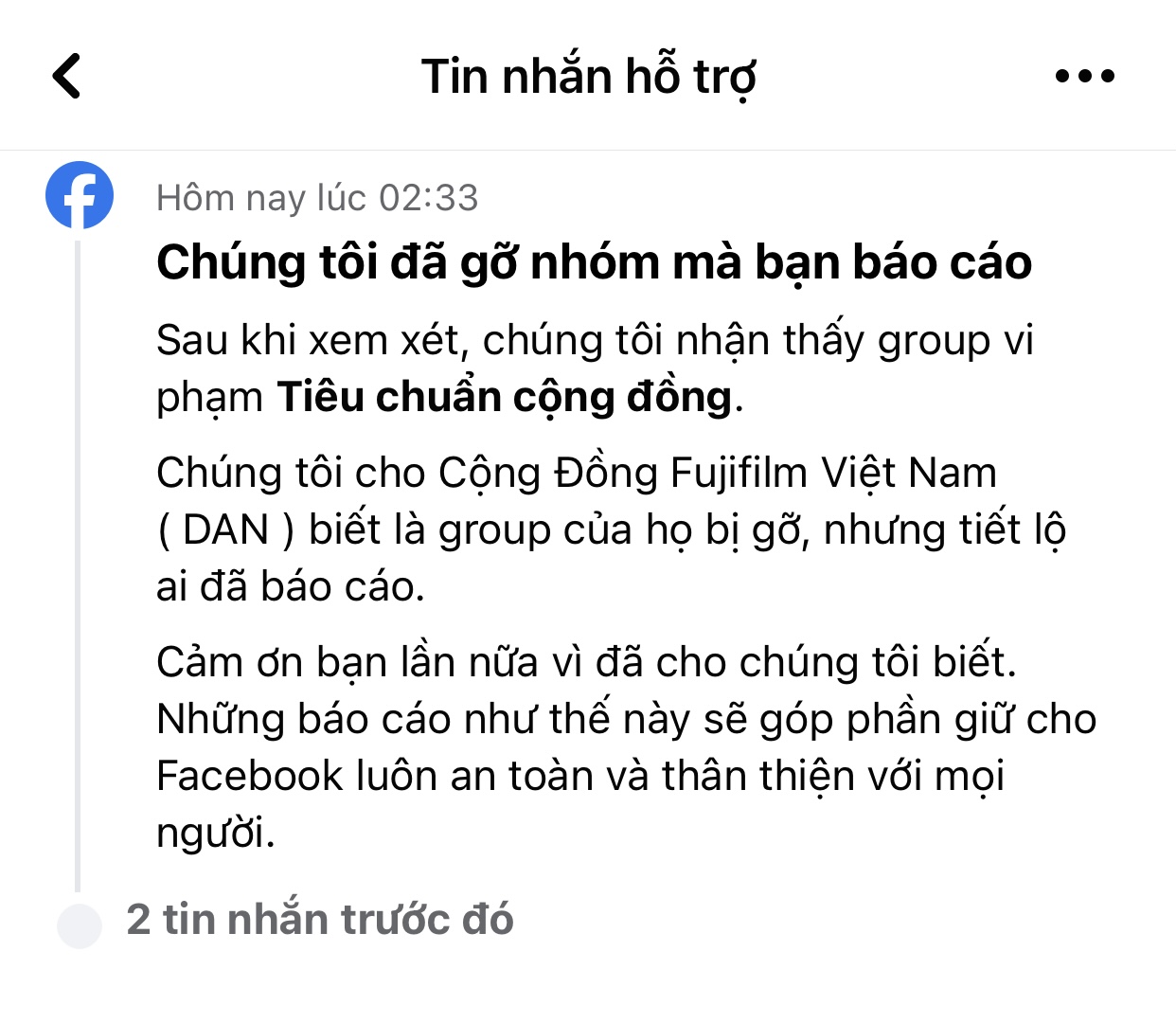Open the Tiêu chuẩn cộng đồng link
1176x1023 pixels.
click(505, 397)
